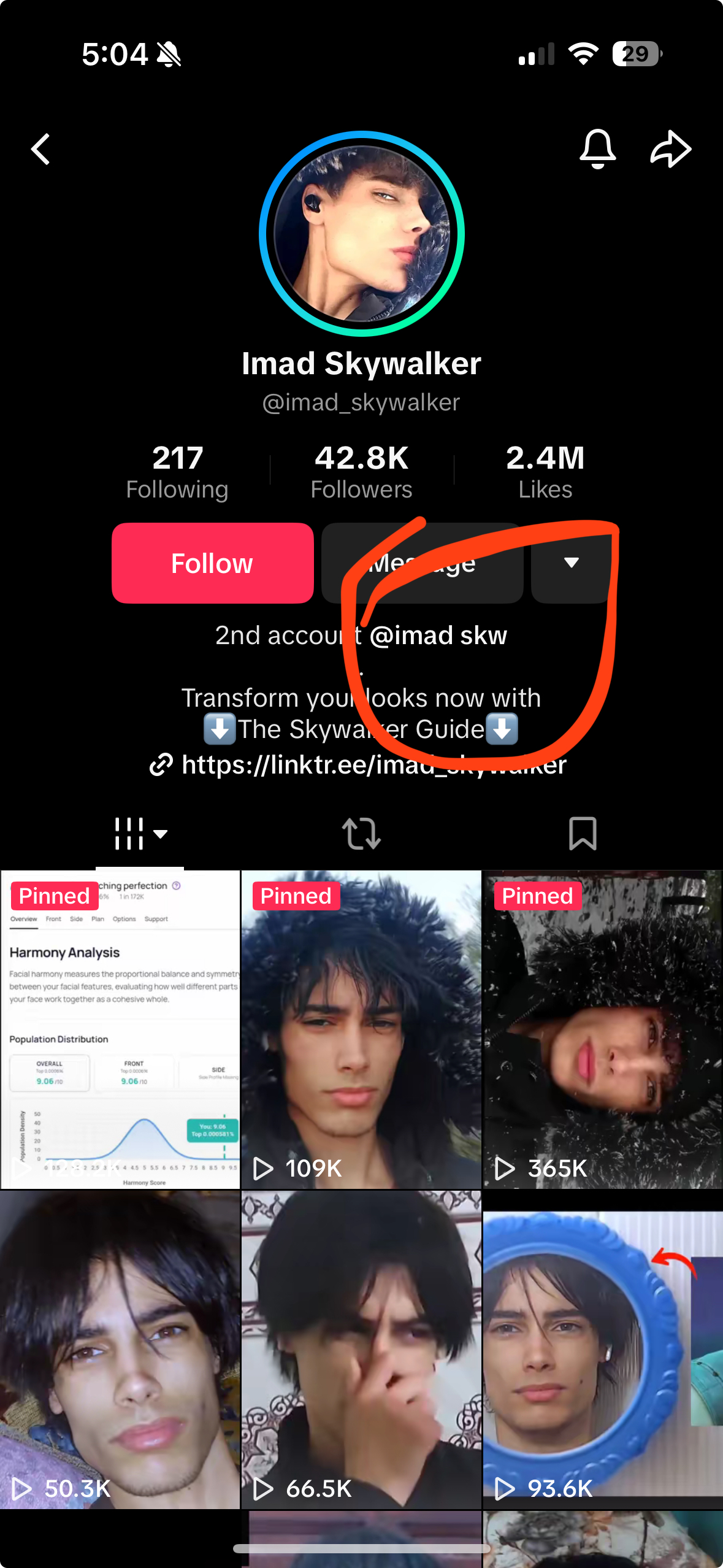Follow Imad Skywalker

(212, 563)
